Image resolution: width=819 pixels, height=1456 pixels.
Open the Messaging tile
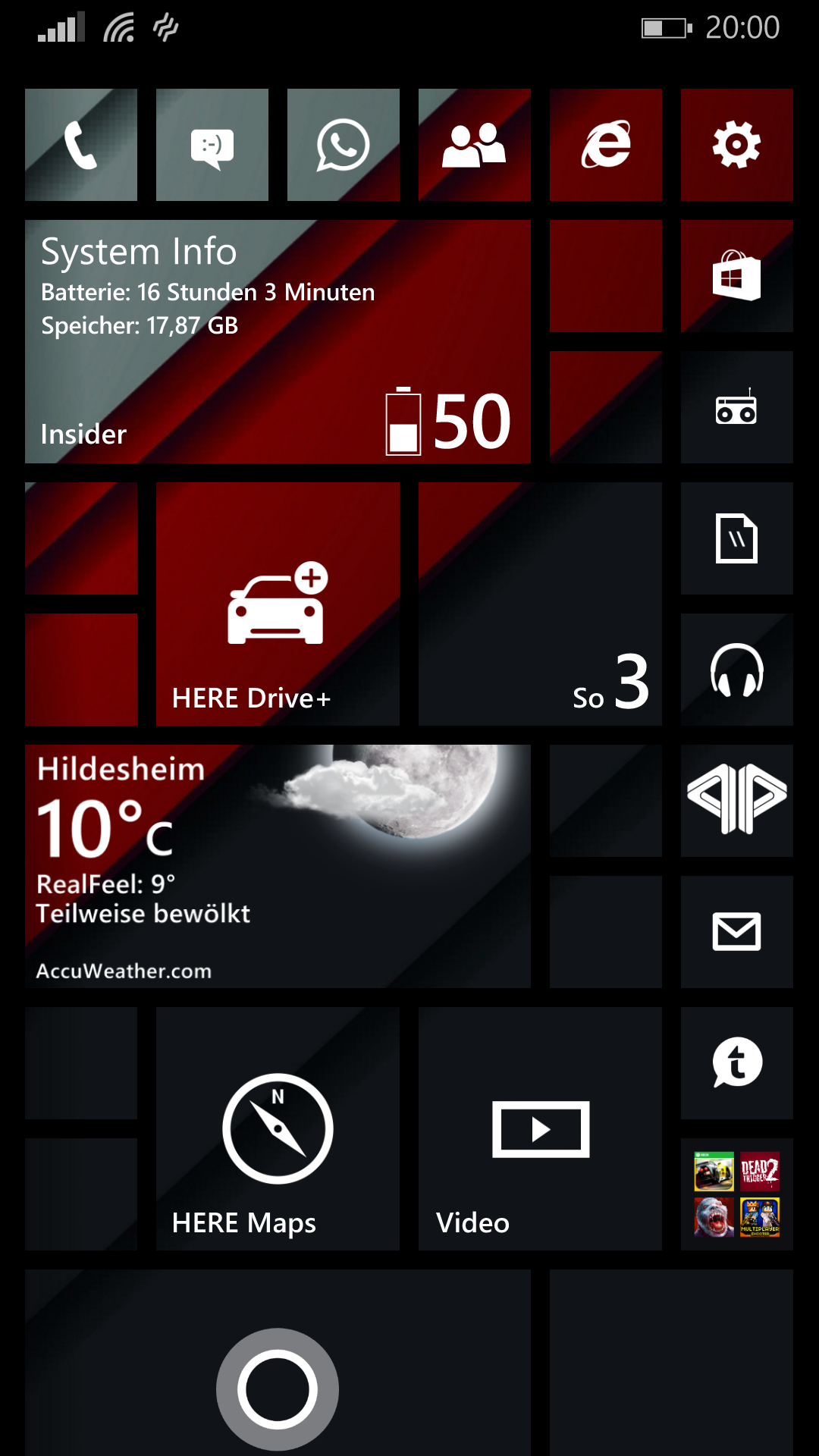pos(212,145)
